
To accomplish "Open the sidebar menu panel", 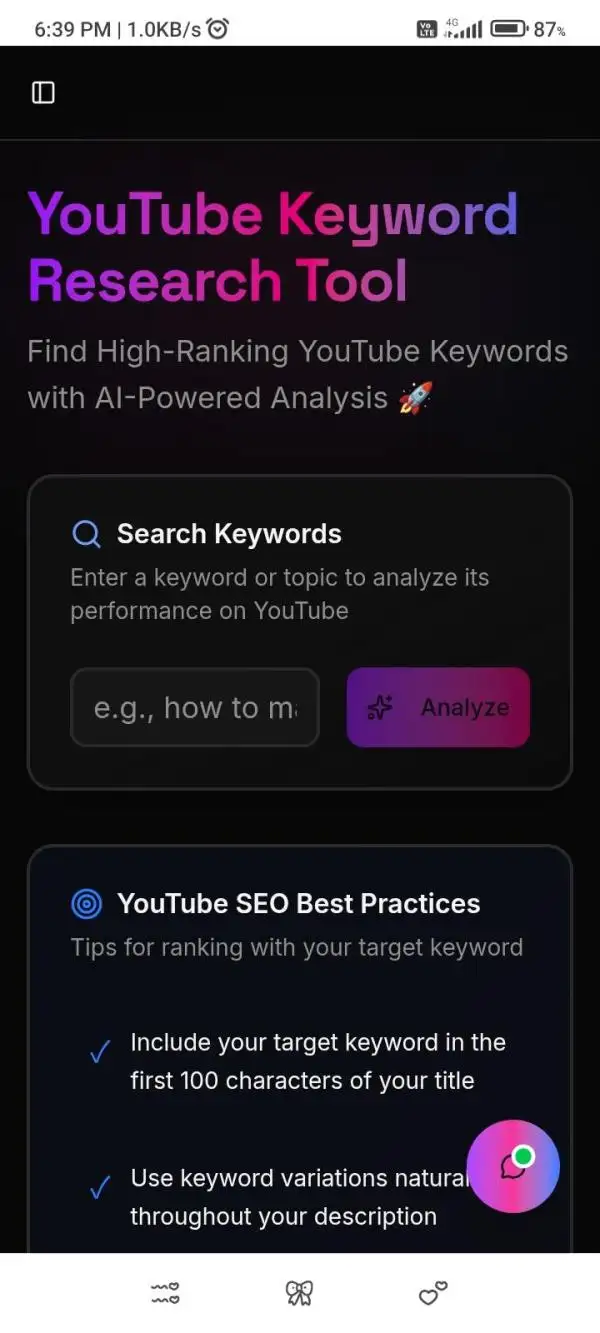I will 43,93.
